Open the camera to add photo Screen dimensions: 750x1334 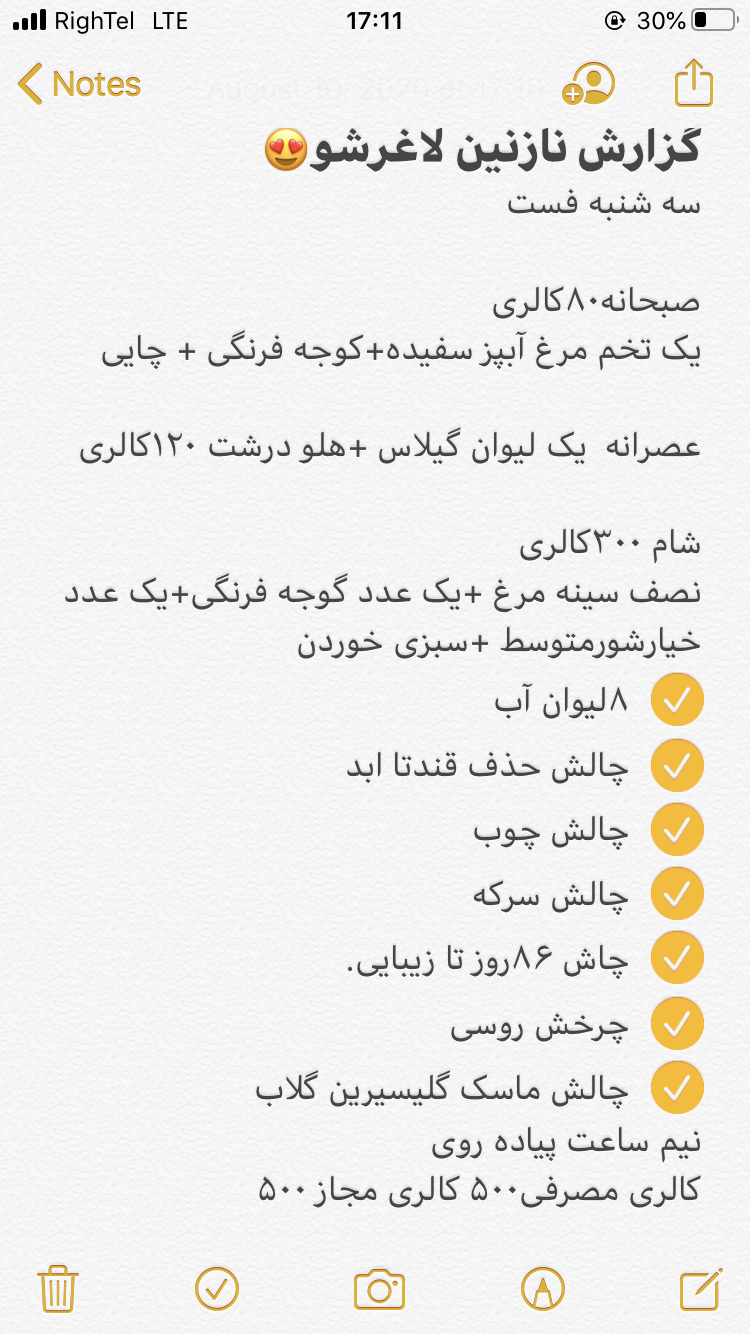click(379, 1289)
